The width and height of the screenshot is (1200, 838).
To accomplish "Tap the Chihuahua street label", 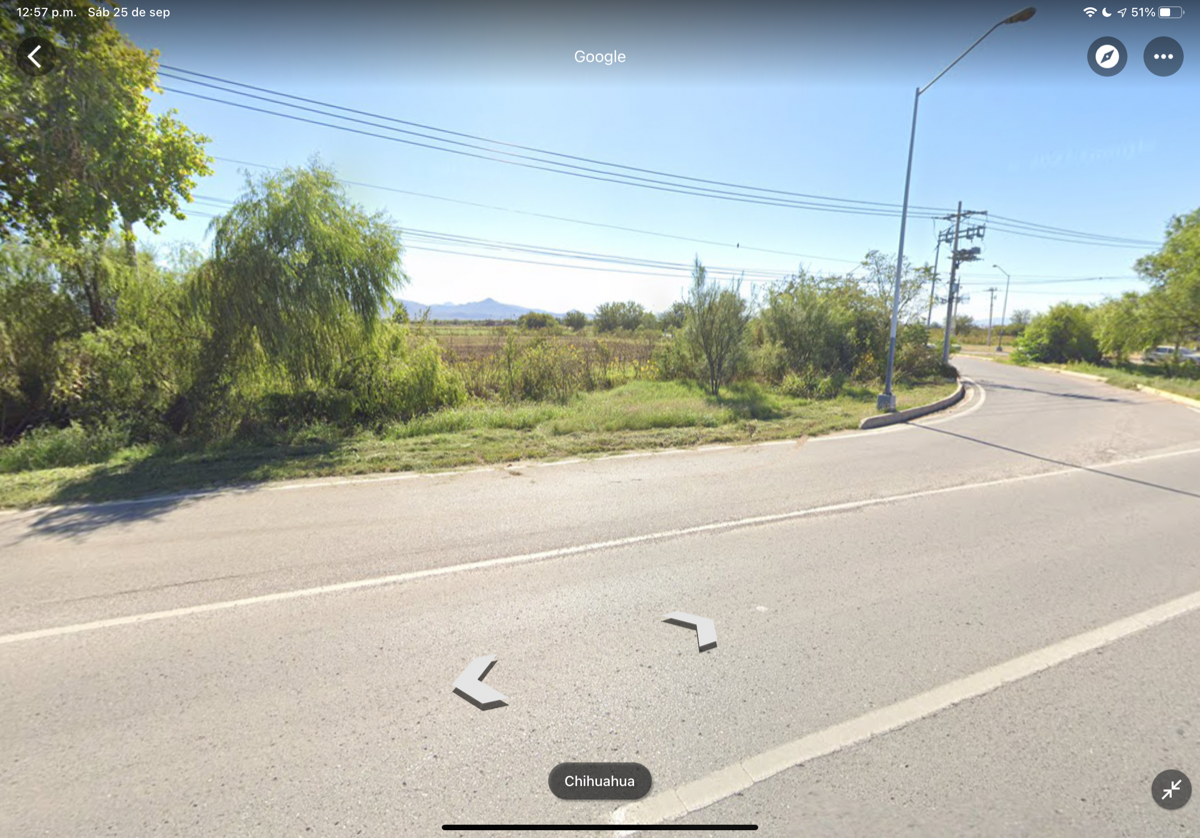I will (599, 781).
